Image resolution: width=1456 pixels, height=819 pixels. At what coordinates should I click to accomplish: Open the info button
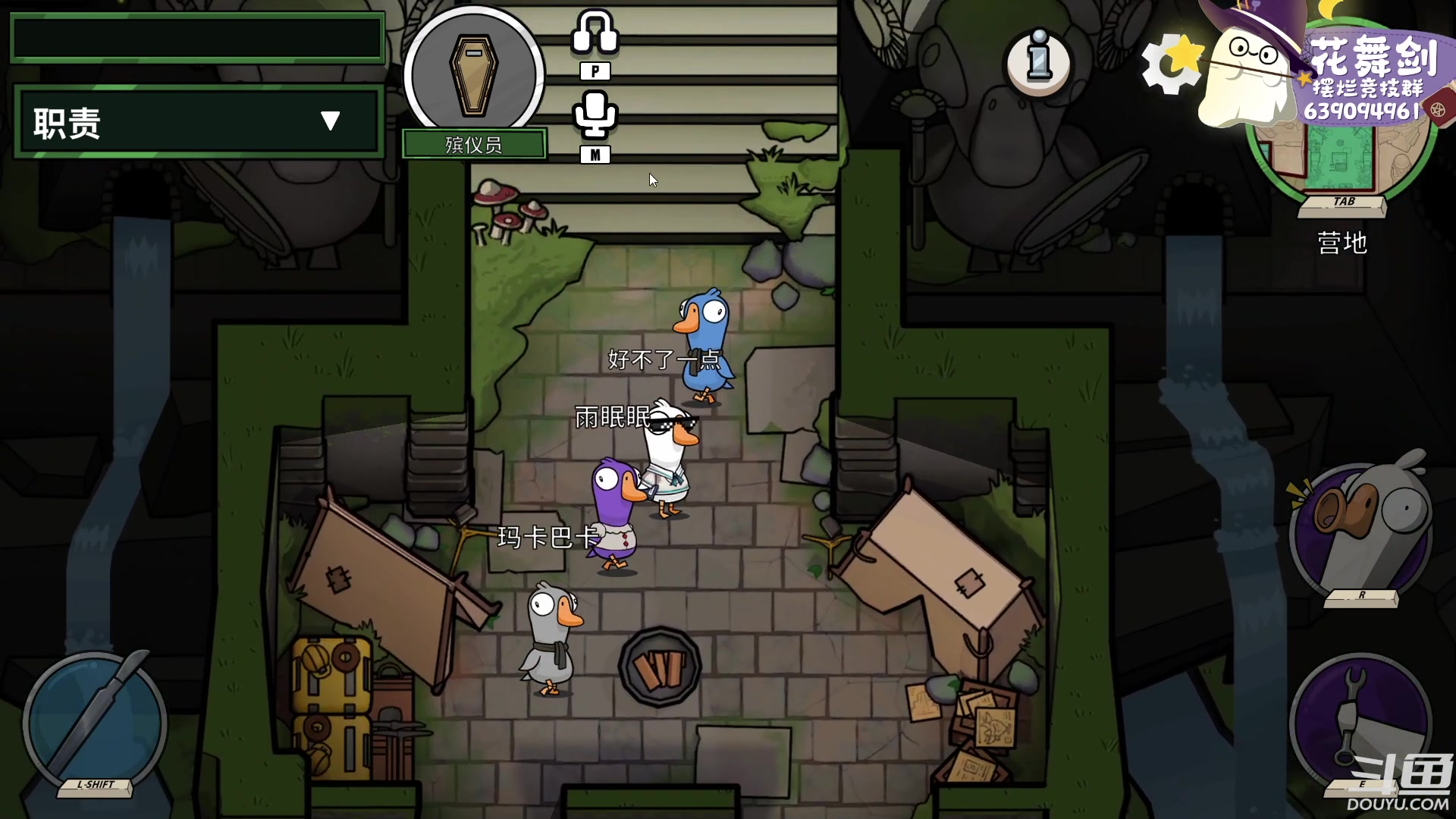coord(1039,62)
